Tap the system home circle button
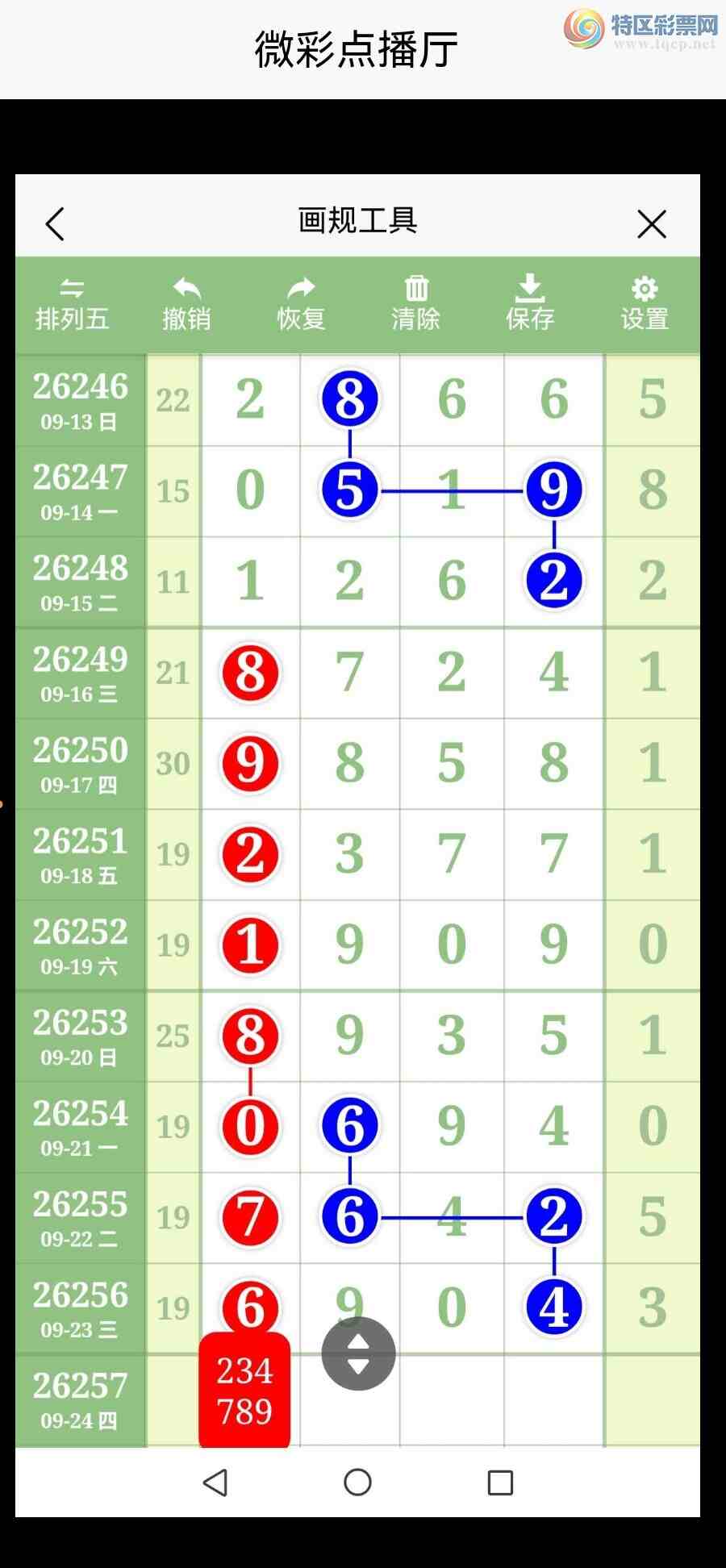The height and width of the screenshot is (1568, 726). click(357, 1483)
